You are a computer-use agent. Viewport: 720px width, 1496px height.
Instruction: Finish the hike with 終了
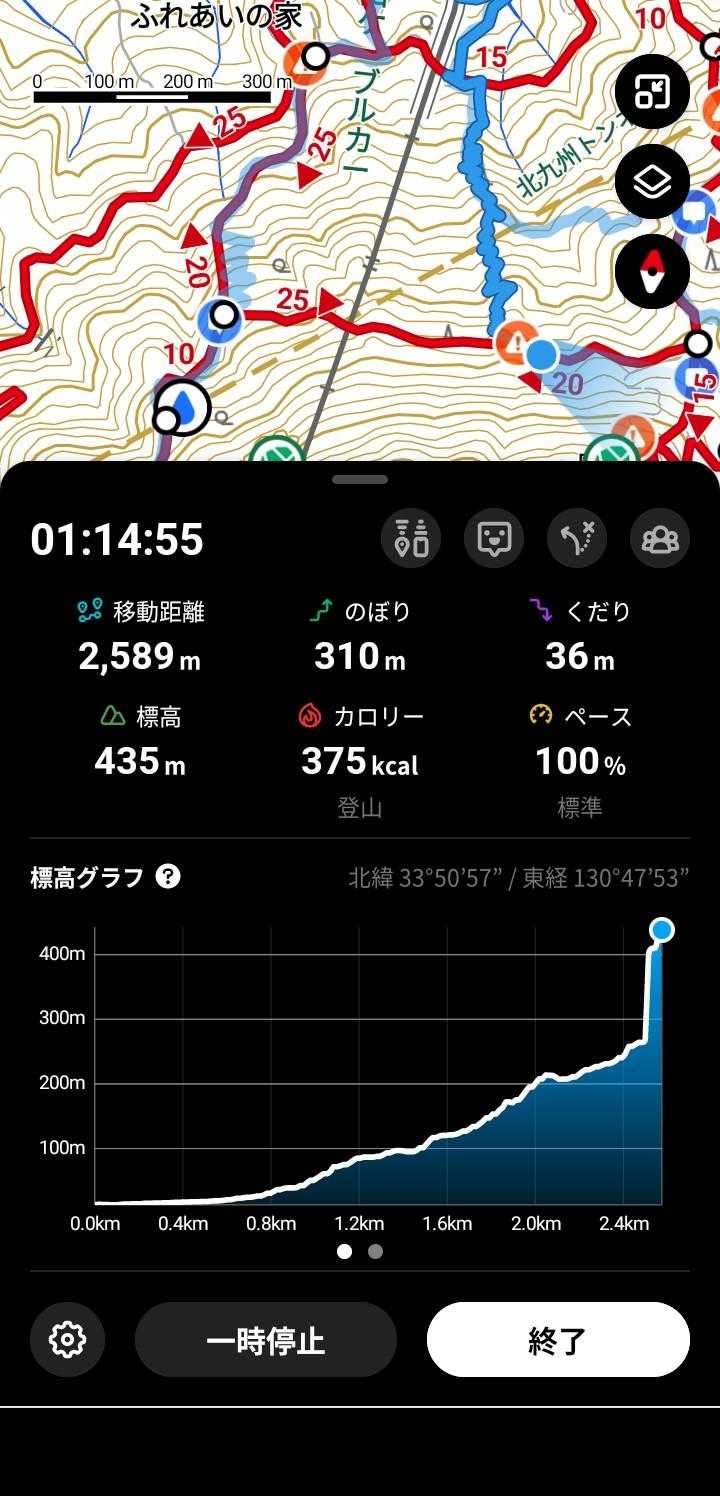[x=558, y=1339]
